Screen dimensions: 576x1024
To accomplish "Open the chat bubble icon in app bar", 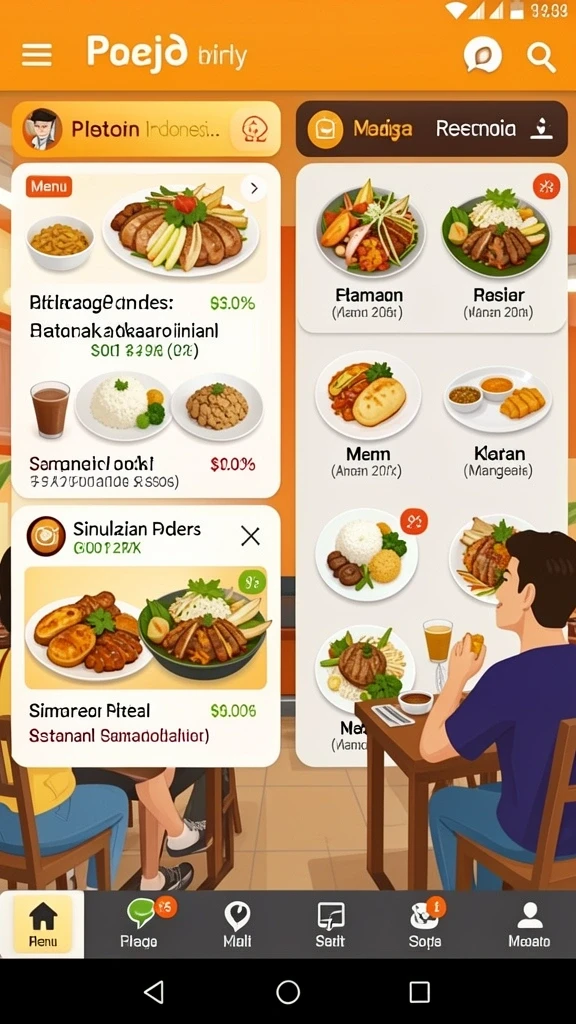I will (483, 55).
